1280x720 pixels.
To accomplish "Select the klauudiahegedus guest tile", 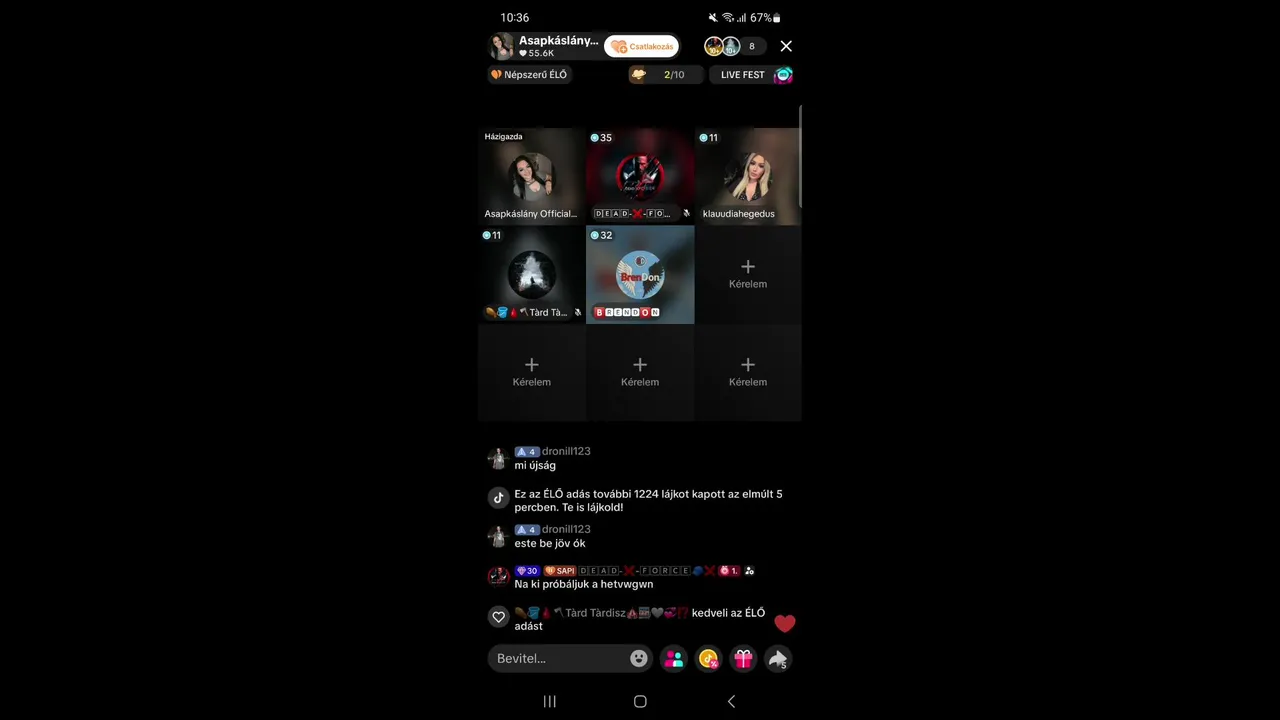I will [748, 176].
